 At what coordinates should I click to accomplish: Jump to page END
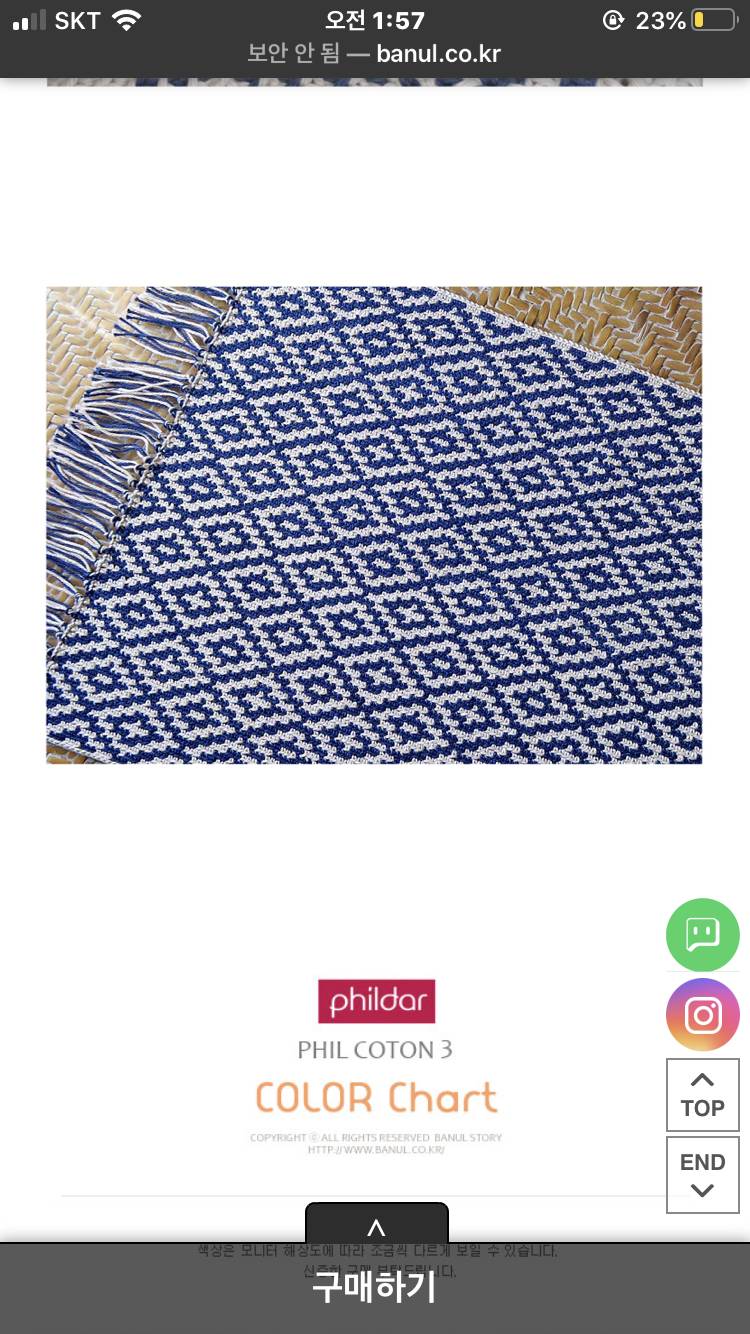pos(702,1174)
